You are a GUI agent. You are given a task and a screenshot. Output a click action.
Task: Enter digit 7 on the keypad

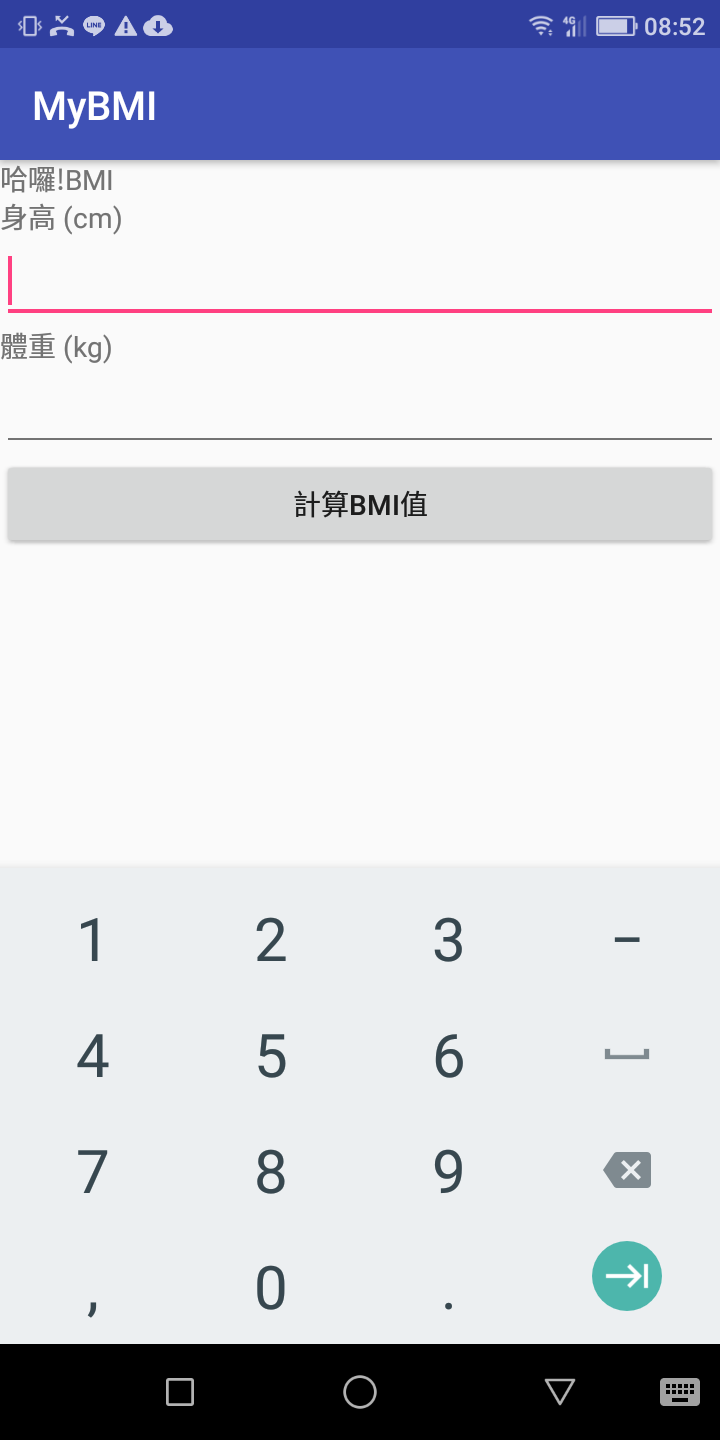click(x=92, y=1171)
